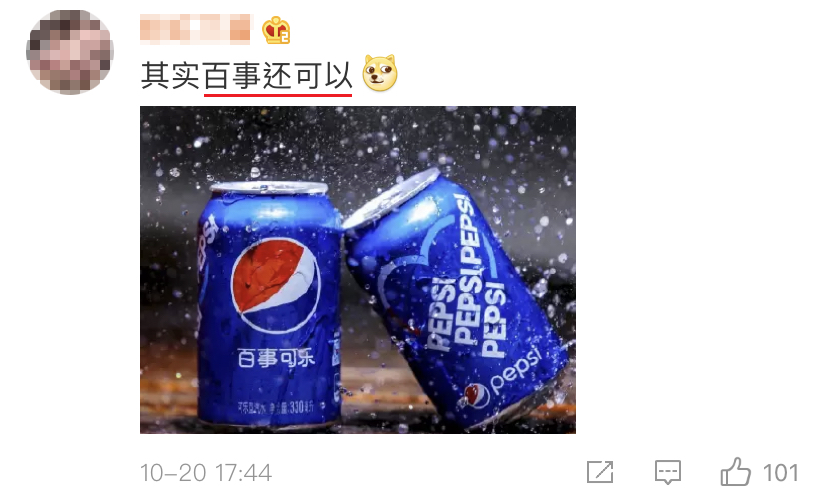Open the Pepsi cans image
Viewport: 828px width, 498px height.
tap(357, 270)
